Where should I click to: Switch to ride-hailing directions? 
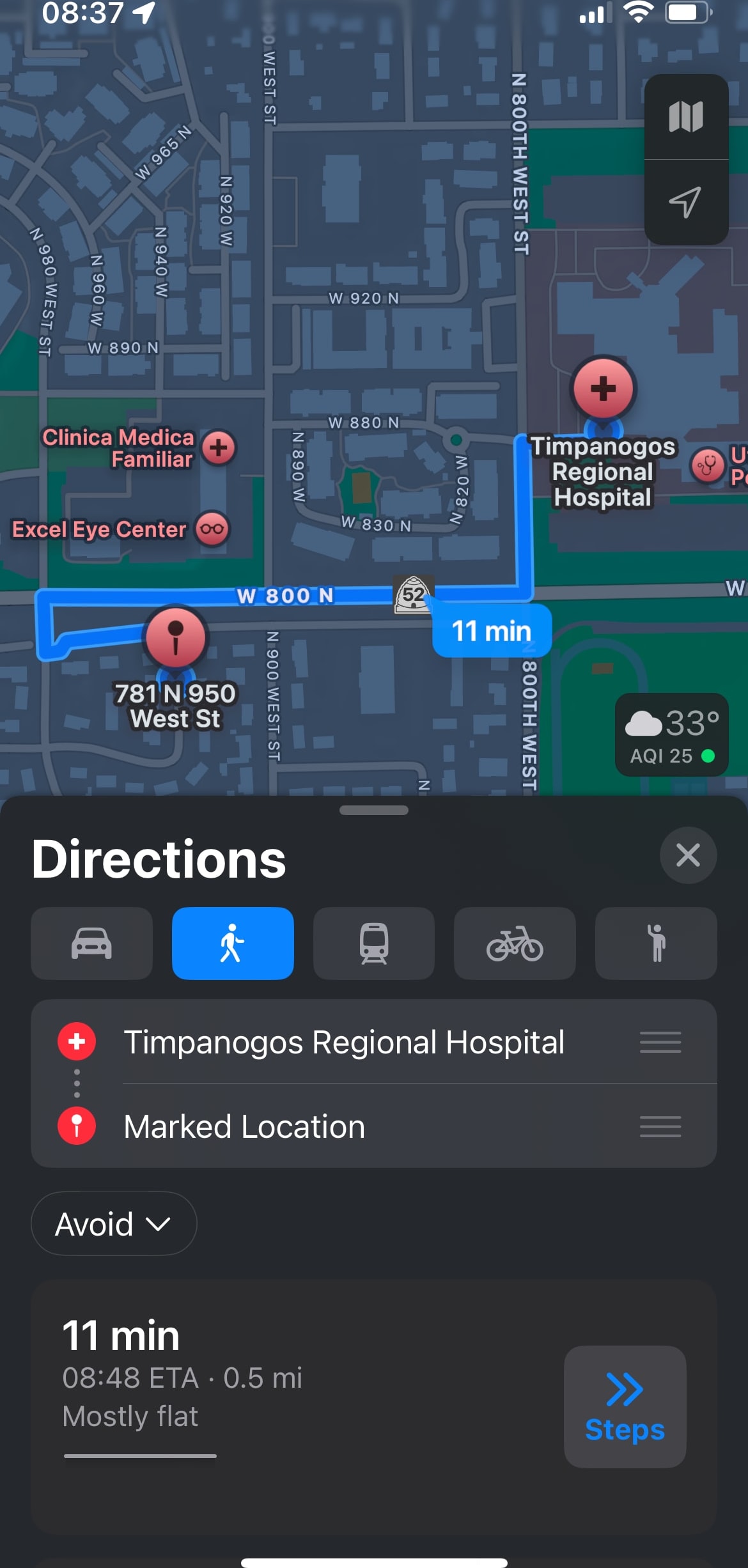click(x=656, y=943)
